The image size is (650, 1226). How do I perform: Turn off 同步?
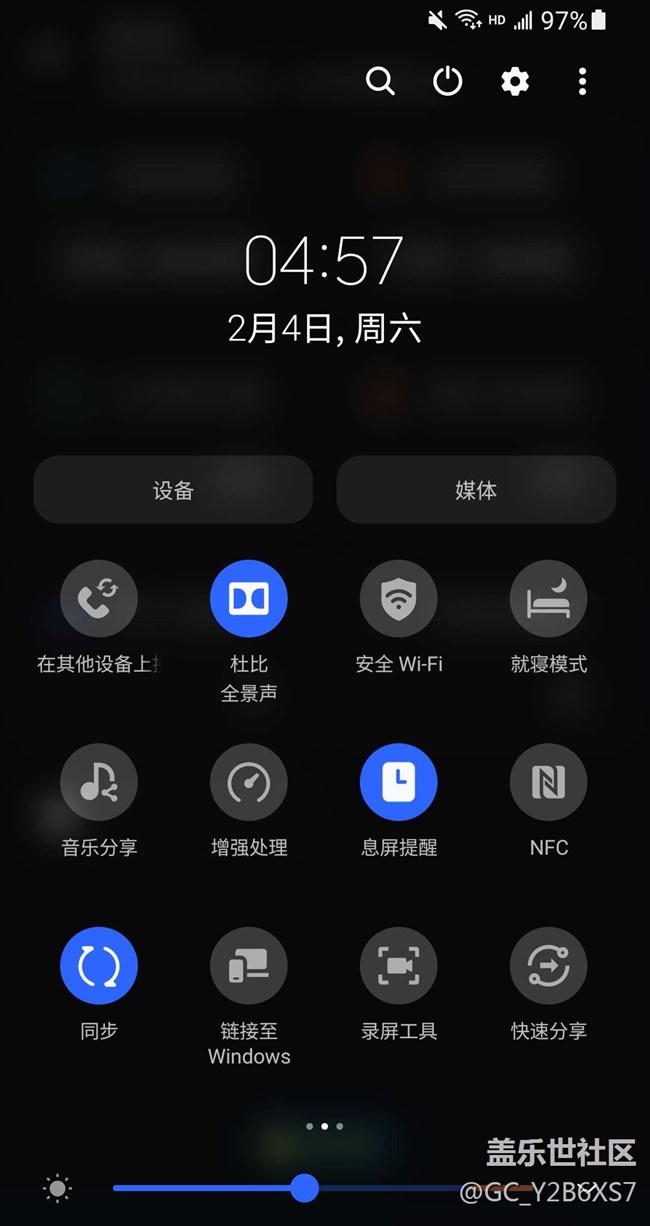pos(99,966)
